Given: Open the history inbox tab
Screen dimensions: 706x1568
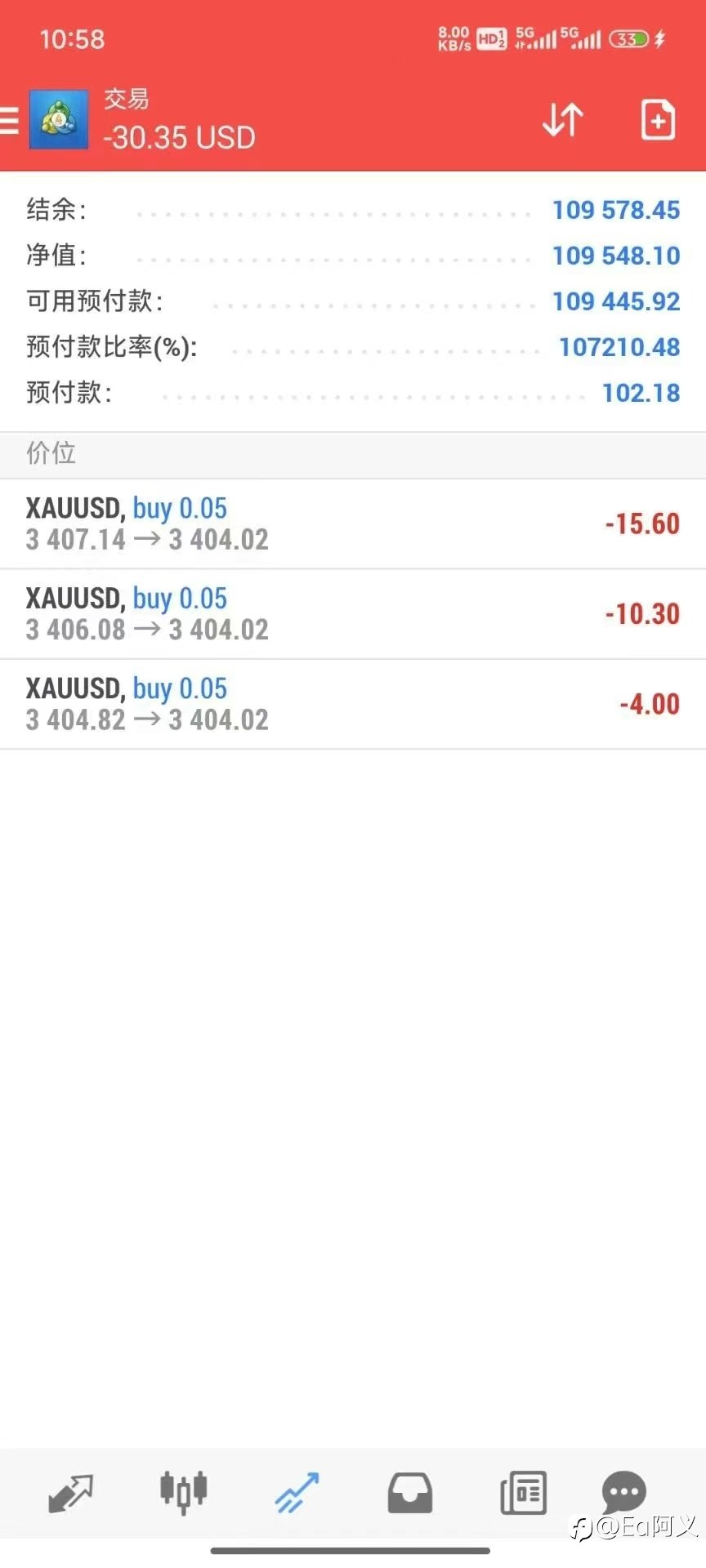Looking at the screenshot, I should coord(410,1493).
